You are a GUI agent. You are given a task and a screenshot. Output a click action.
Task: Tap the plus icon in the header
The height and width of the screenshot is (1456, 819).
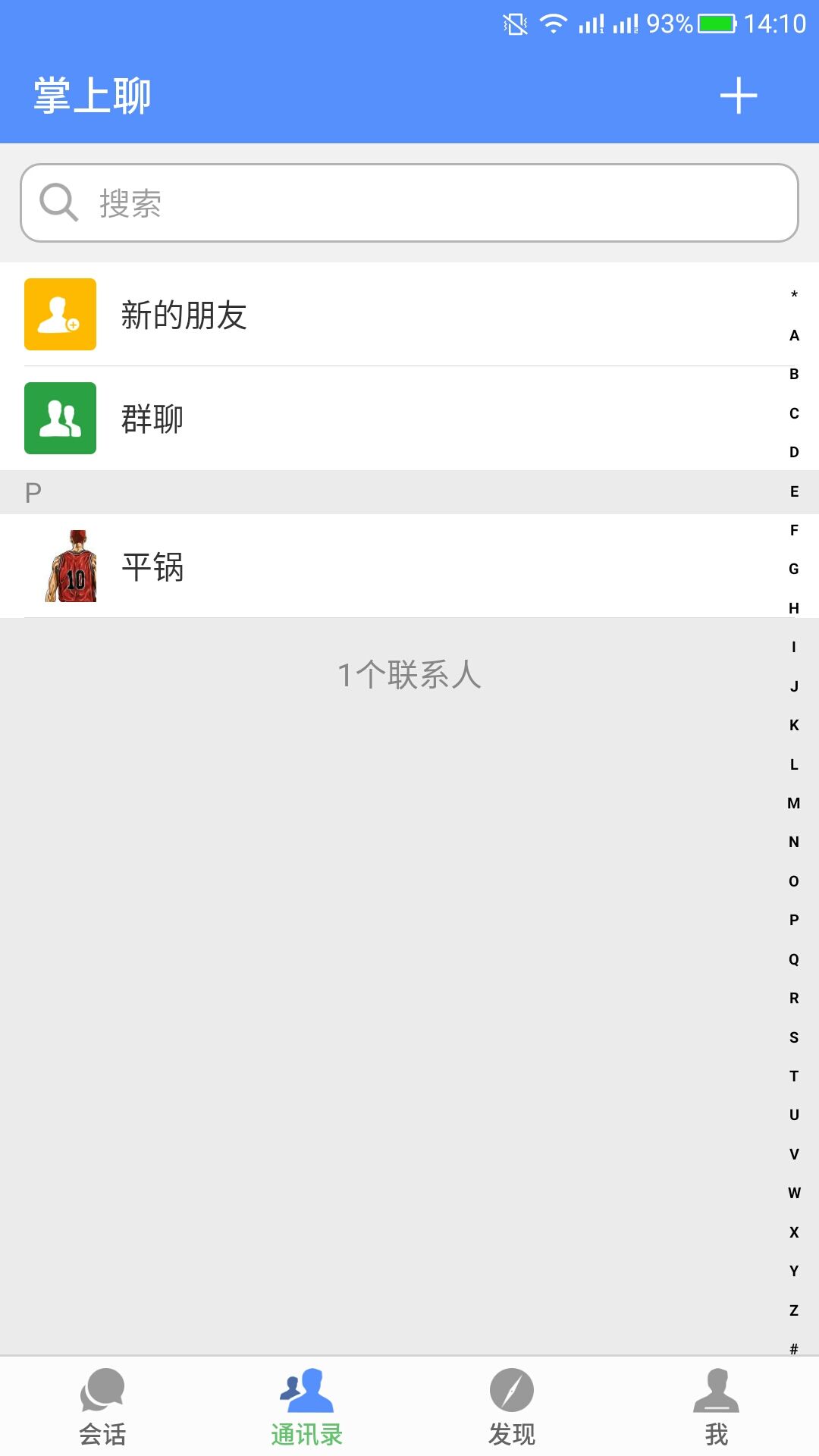click(739, 96)
